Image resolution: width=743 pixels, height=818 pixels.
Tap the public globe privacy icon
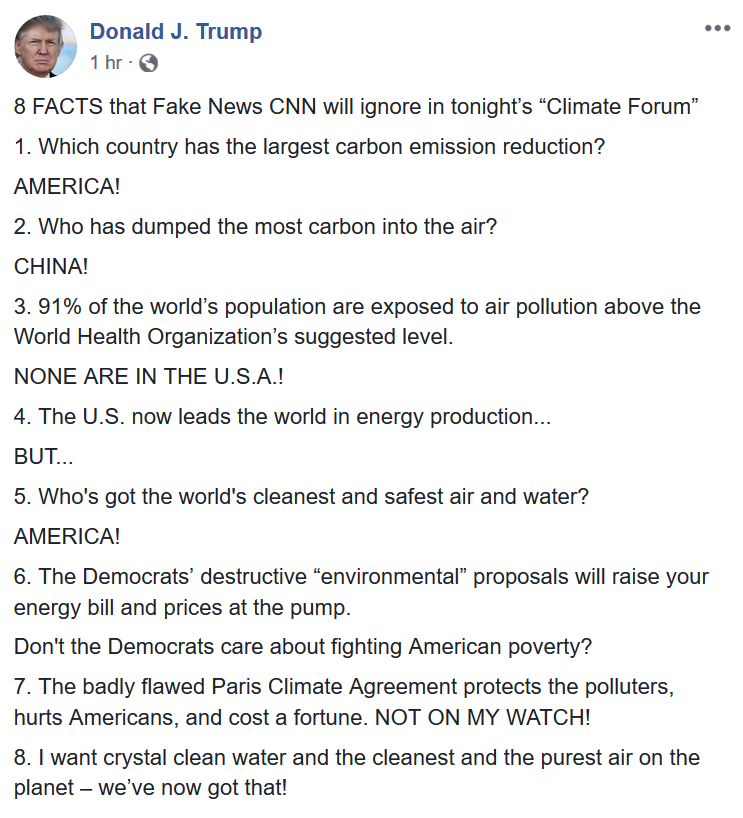pyautogui.click(x=149, y=63)
